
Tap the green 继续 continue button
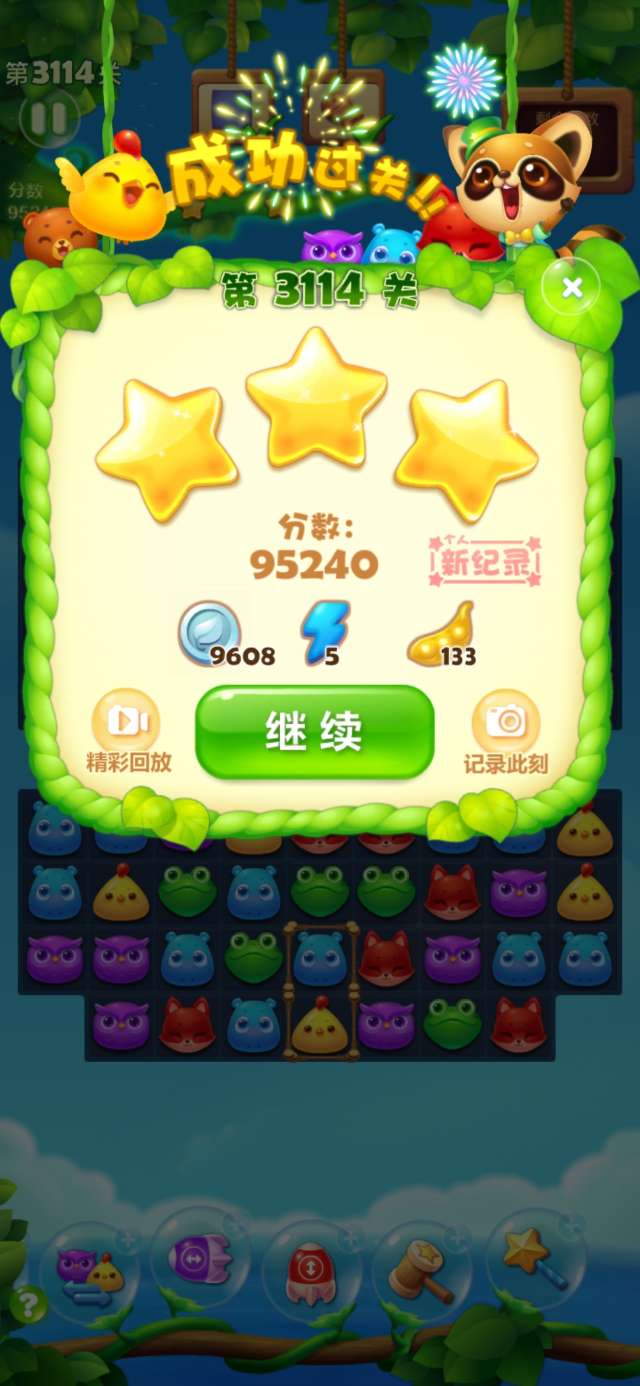315,732
